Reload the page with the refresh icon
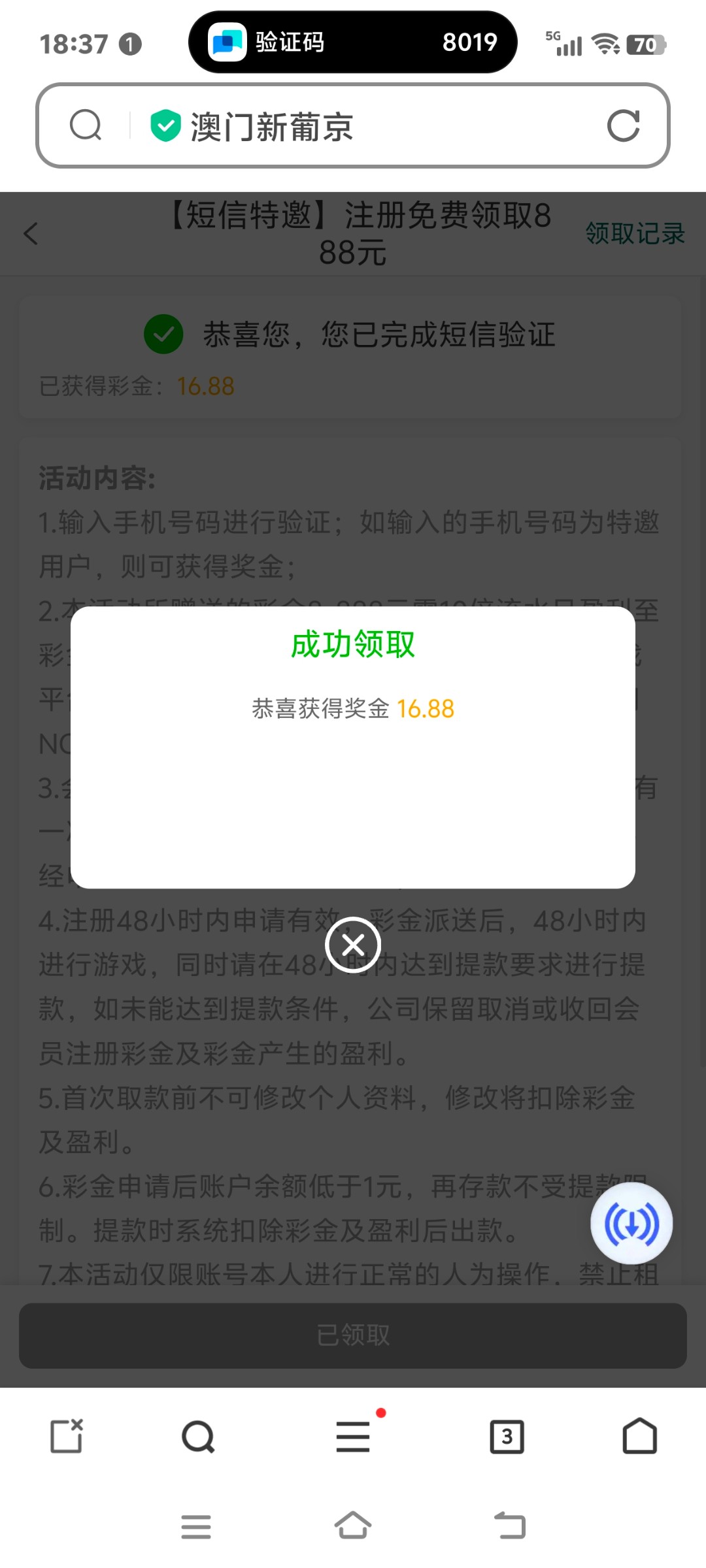 [x=623, y=125]
